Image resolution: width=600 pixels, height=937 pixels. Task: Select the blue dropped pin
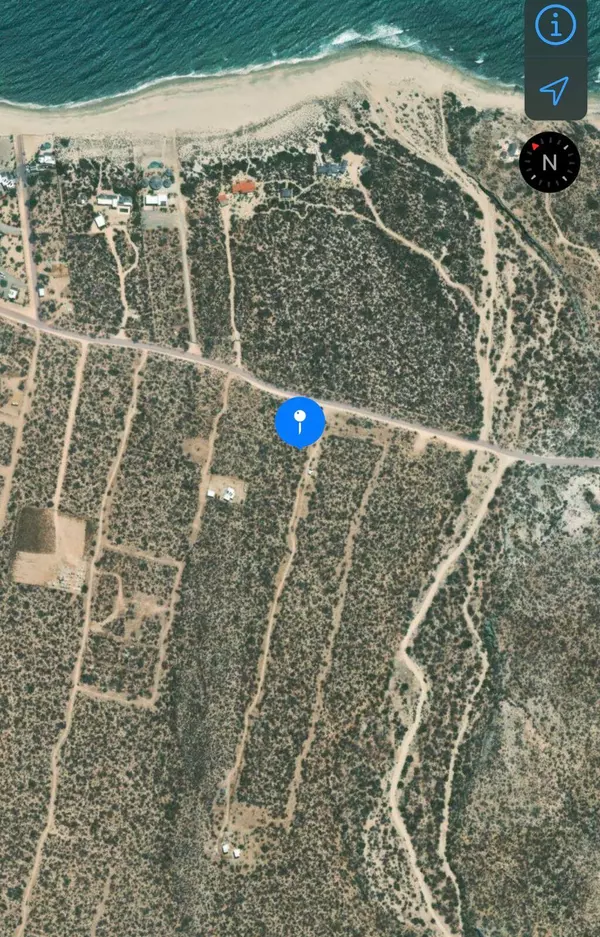tap(300, 422)
